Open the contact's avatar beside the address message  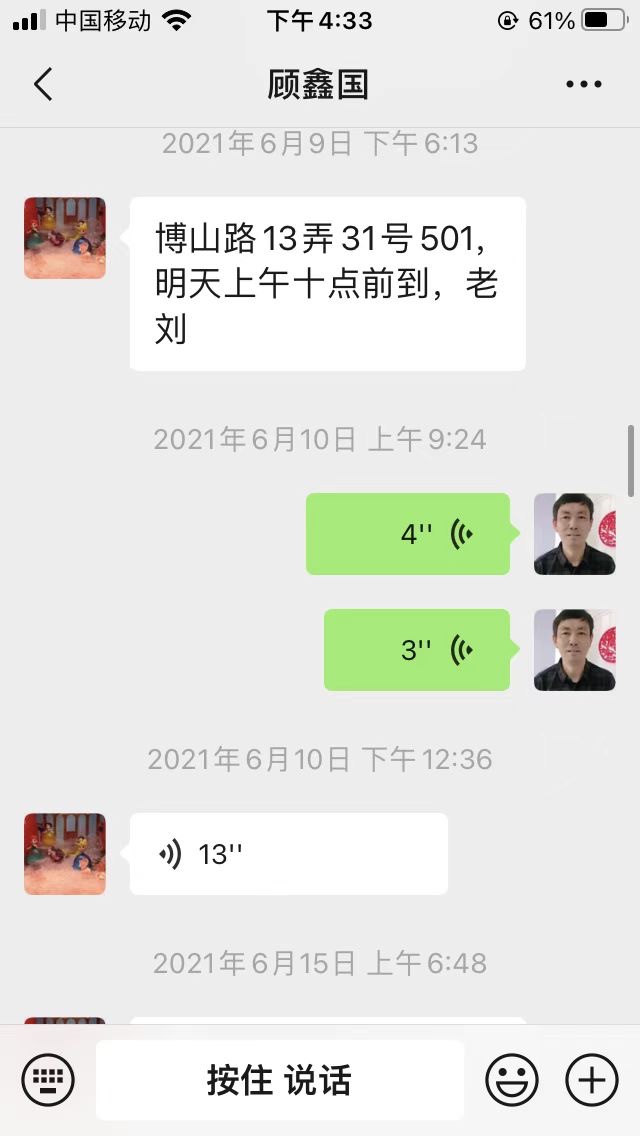pos(65,238)
